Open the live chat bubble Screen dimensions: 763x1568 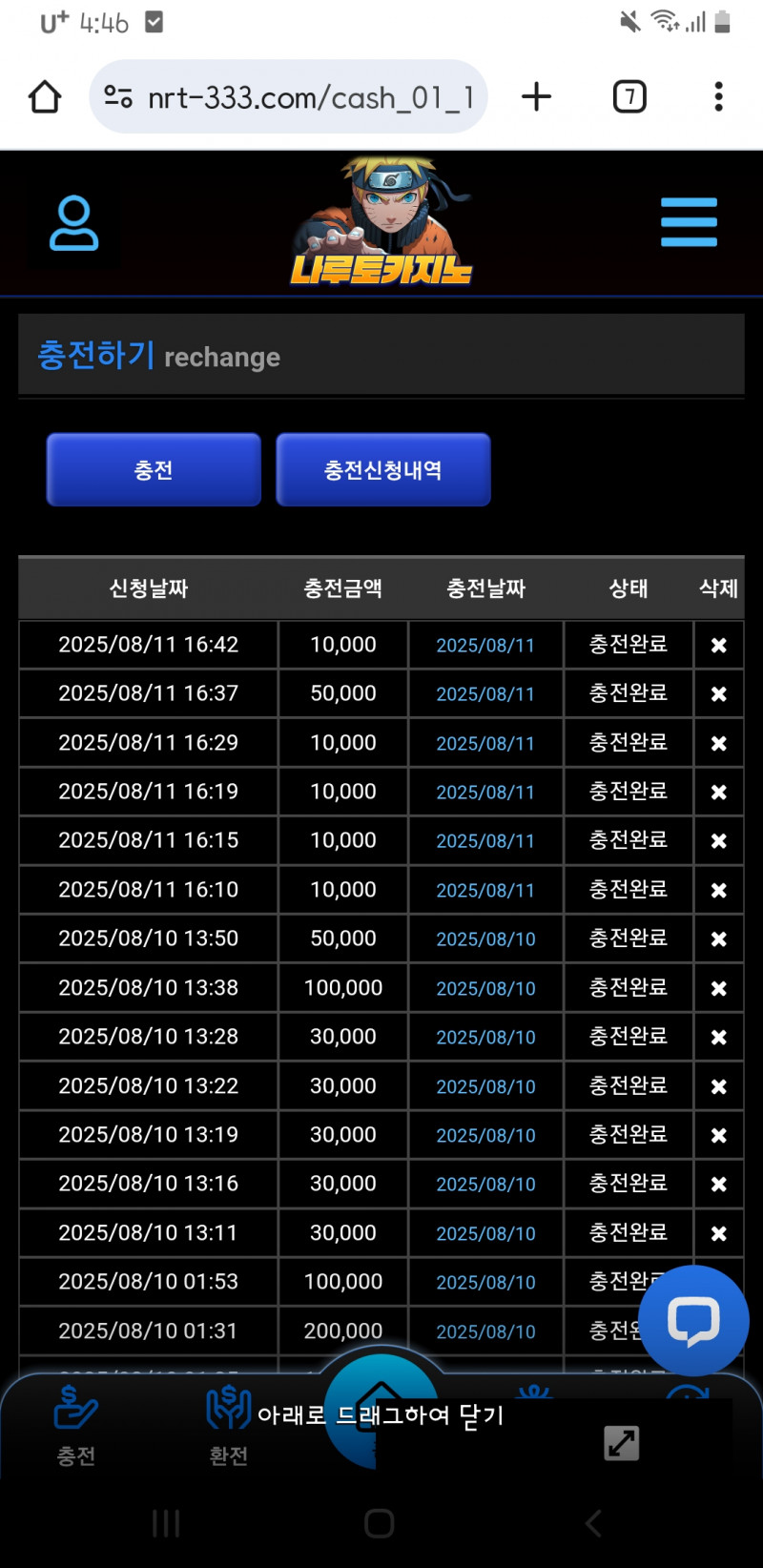[693, 1321]
